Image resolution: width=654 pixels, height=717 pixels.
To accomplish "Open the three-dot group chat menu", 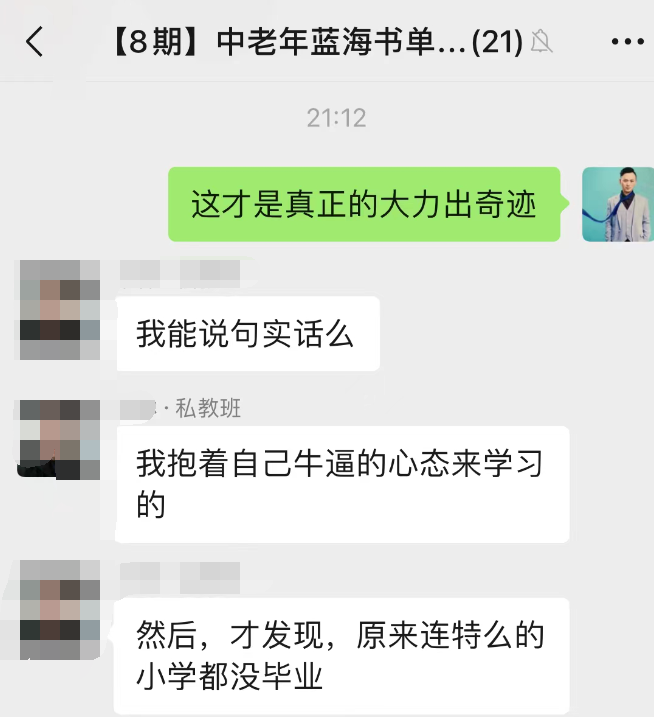I will coord(627,42).
